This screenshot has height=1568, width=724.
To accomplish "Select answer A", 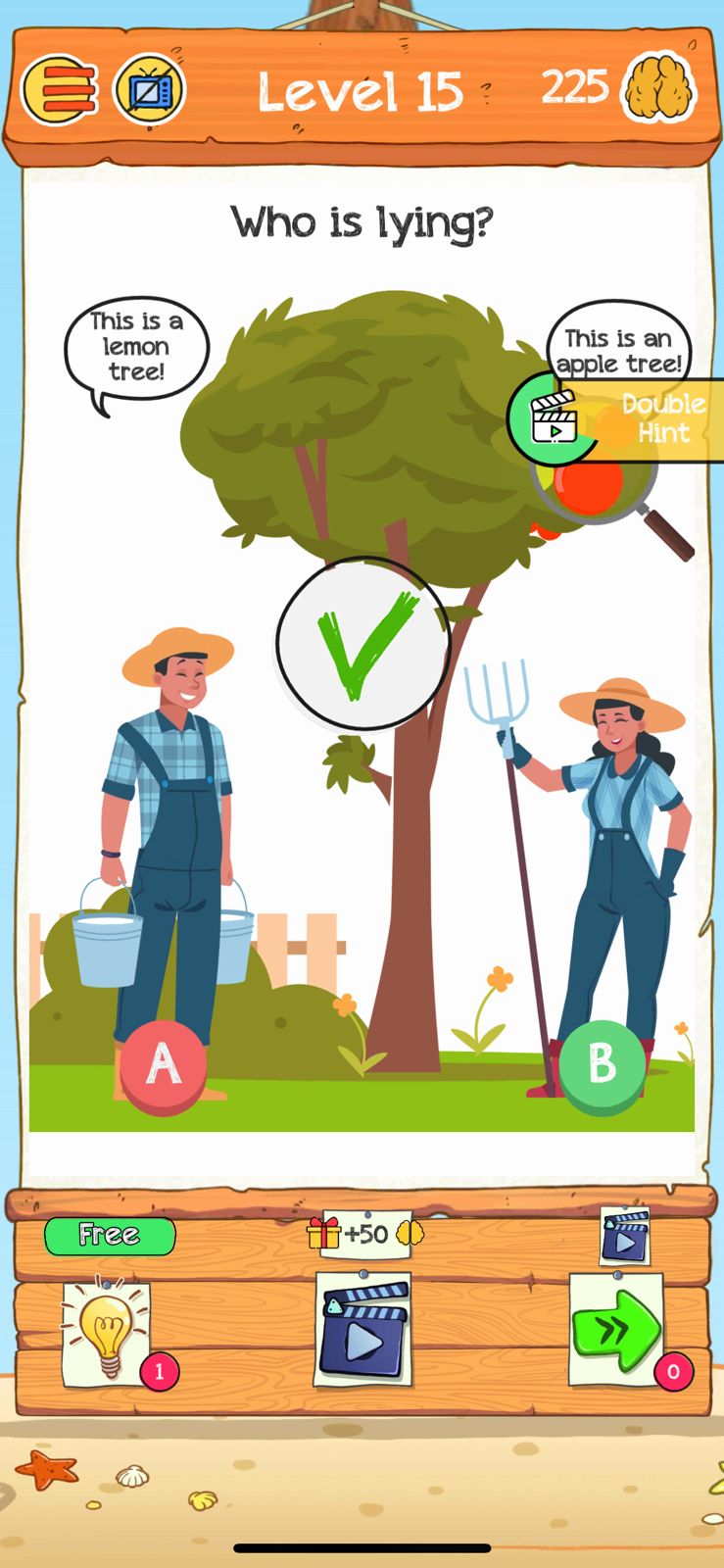I will click(x=163, y=1064).
